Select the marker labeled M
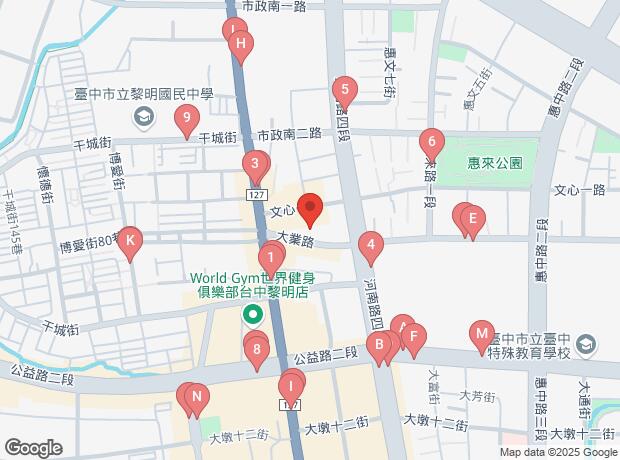Screen dimensions: 620x460 [482, 333]
